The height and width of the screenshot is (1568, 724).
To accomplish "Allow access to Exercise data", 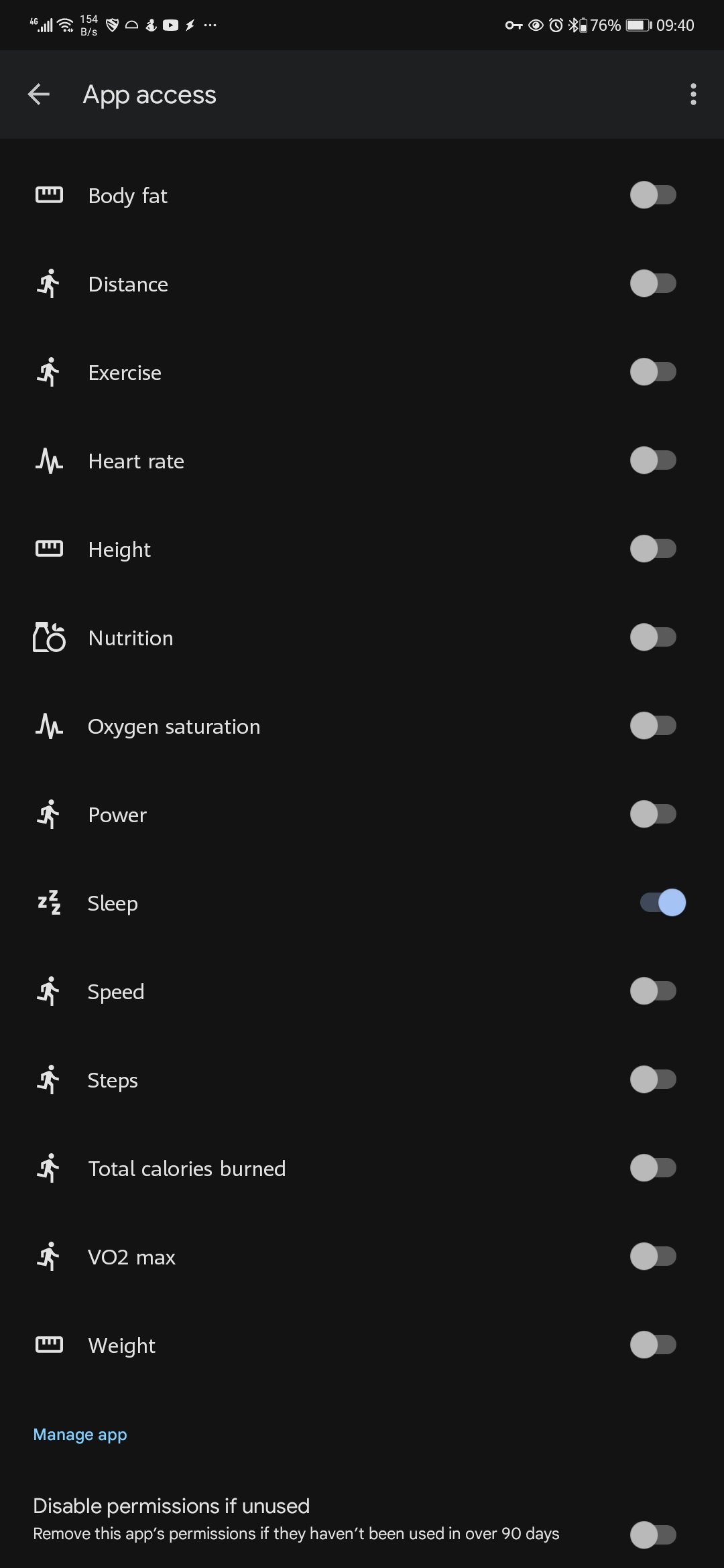I will (x=653, y=372).
